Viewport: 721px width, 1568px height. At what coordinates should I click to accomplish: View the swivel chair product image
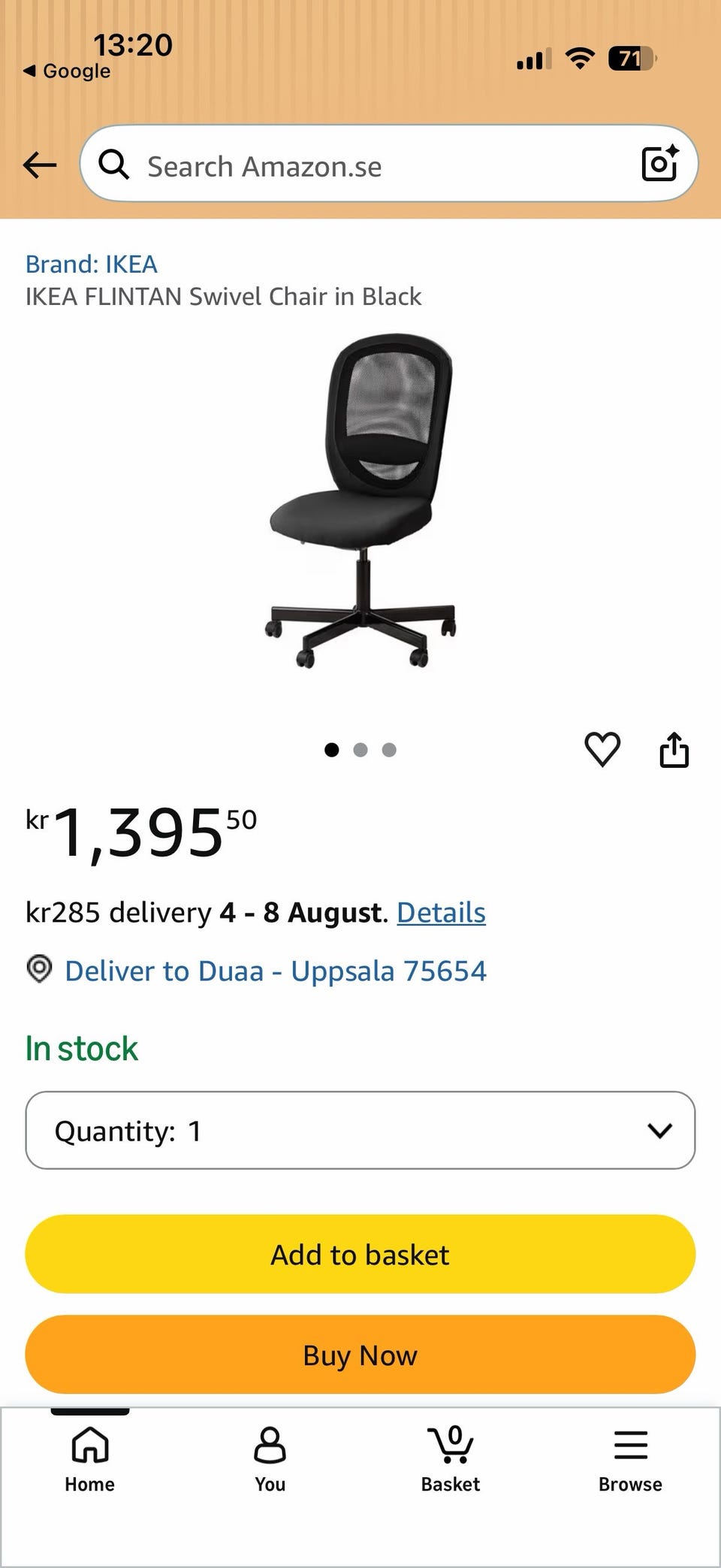click(x=362, y=501)
